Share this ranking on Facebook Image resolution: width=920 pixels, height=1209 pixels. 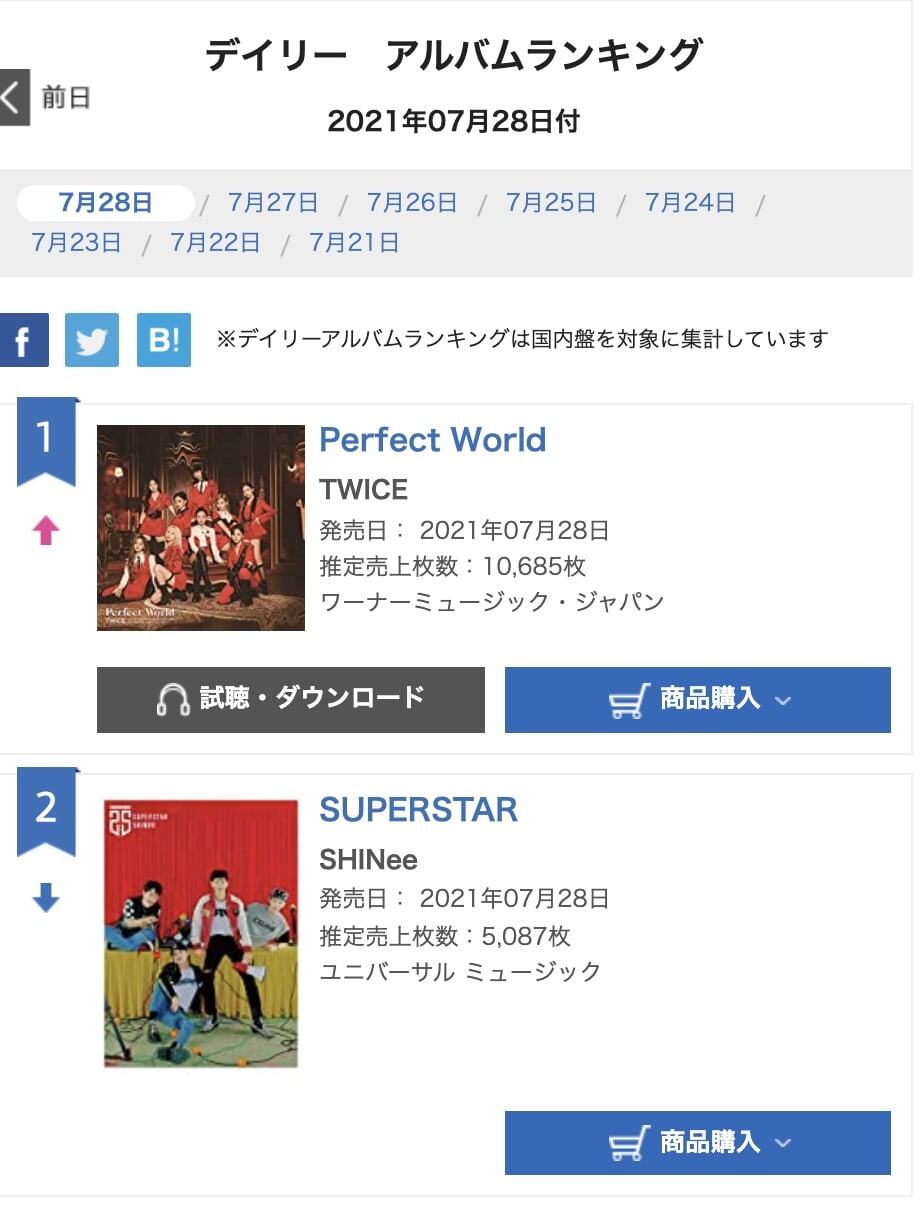pos(23,341)
